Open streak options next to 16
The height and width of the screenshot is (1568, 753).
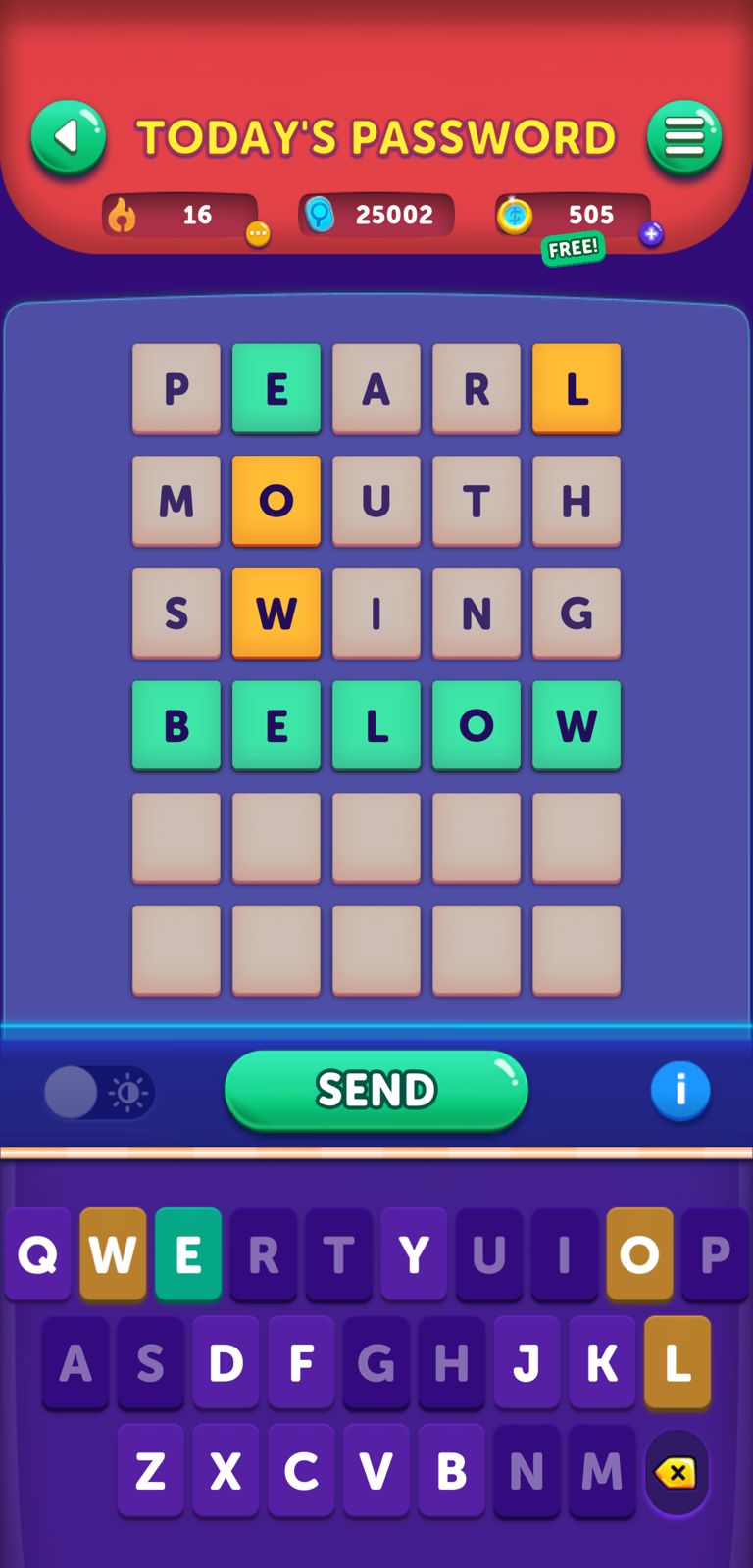pyautogui.click(x=258, y=234)
